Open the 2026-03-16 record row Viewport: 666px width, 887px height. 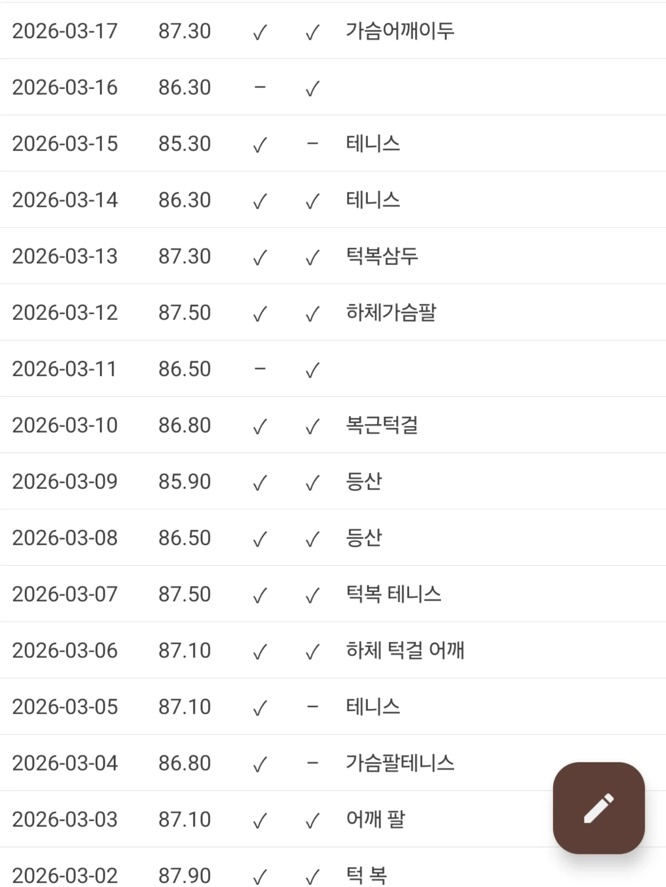(x=333, y=88)
